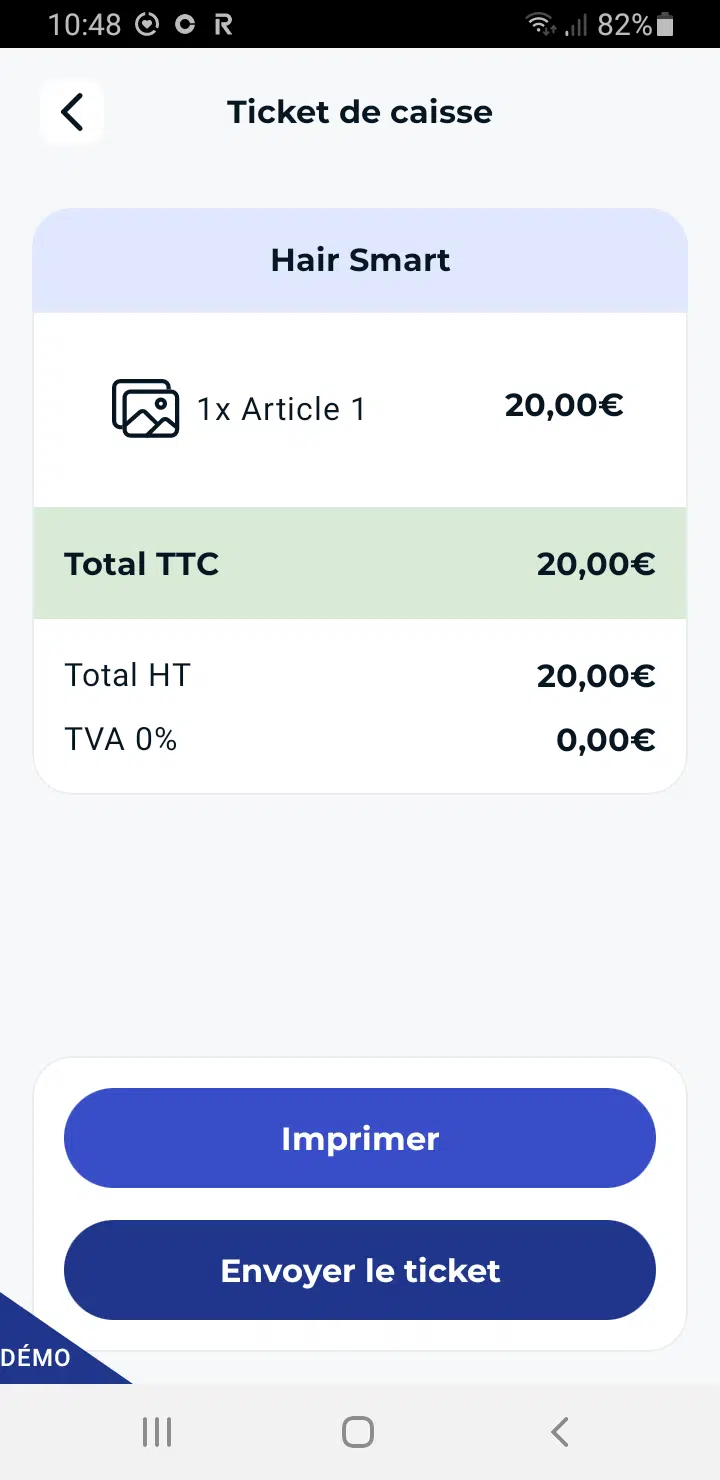
Task: Select the Wi-Fi icon in status bar
Action: pos(541,24)
